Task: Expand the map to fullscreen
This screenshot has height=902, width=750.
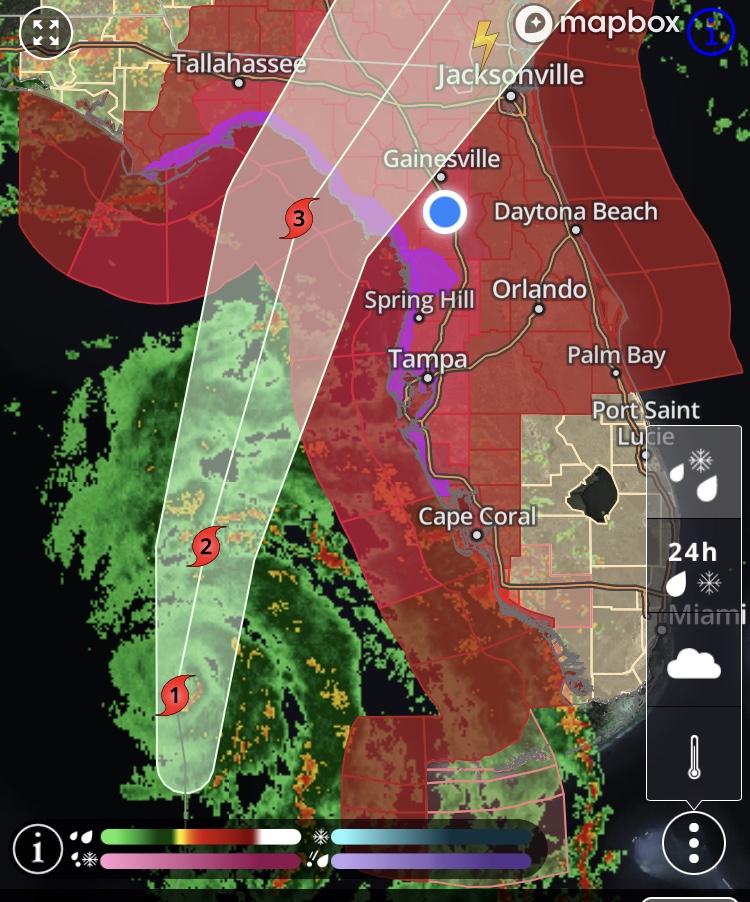Action: [45, 32]
